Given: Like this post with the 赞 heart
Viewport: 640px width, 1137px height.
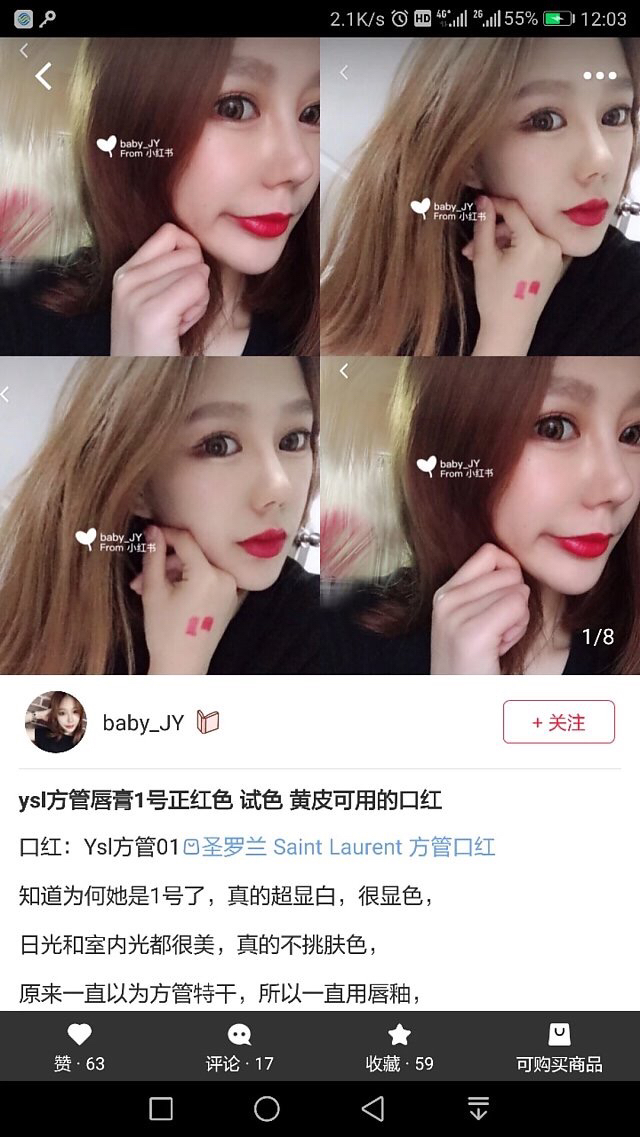Looking at the screenshot, I should pos(79,1046).
